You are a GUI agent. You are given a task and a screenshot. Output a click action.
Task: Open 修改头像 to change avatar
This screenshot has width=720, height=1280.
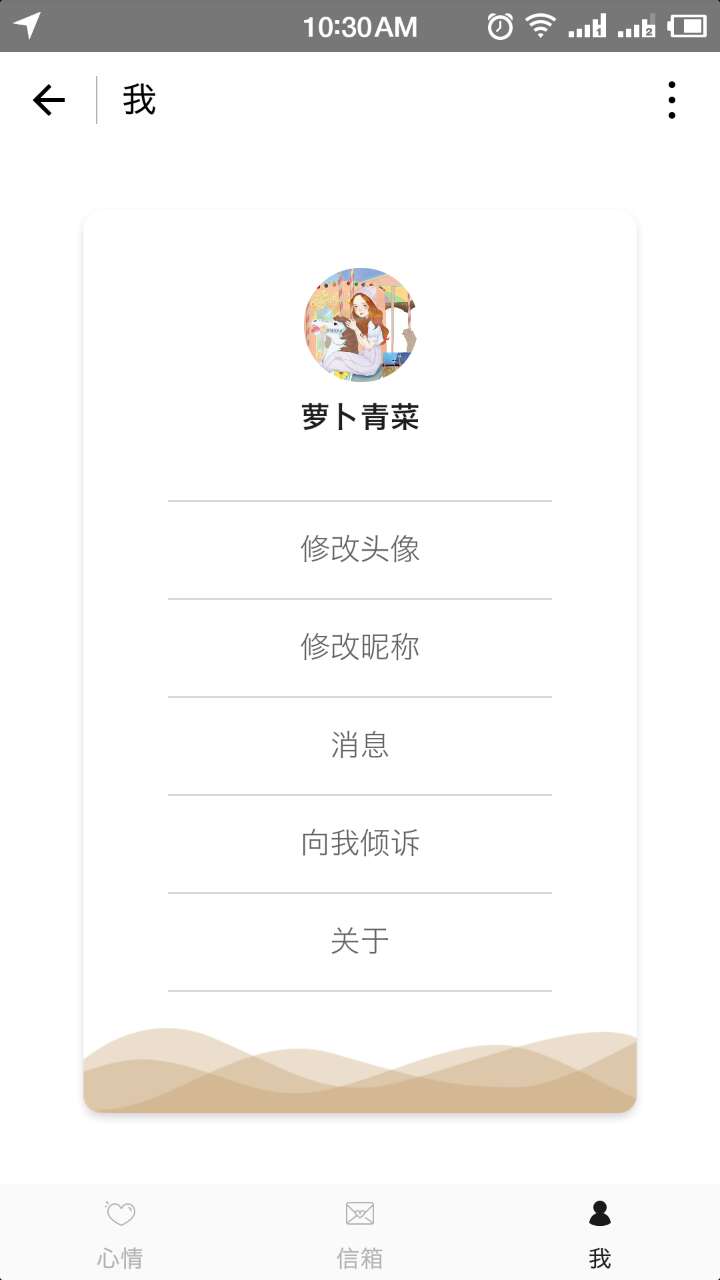tap(360, 549)
